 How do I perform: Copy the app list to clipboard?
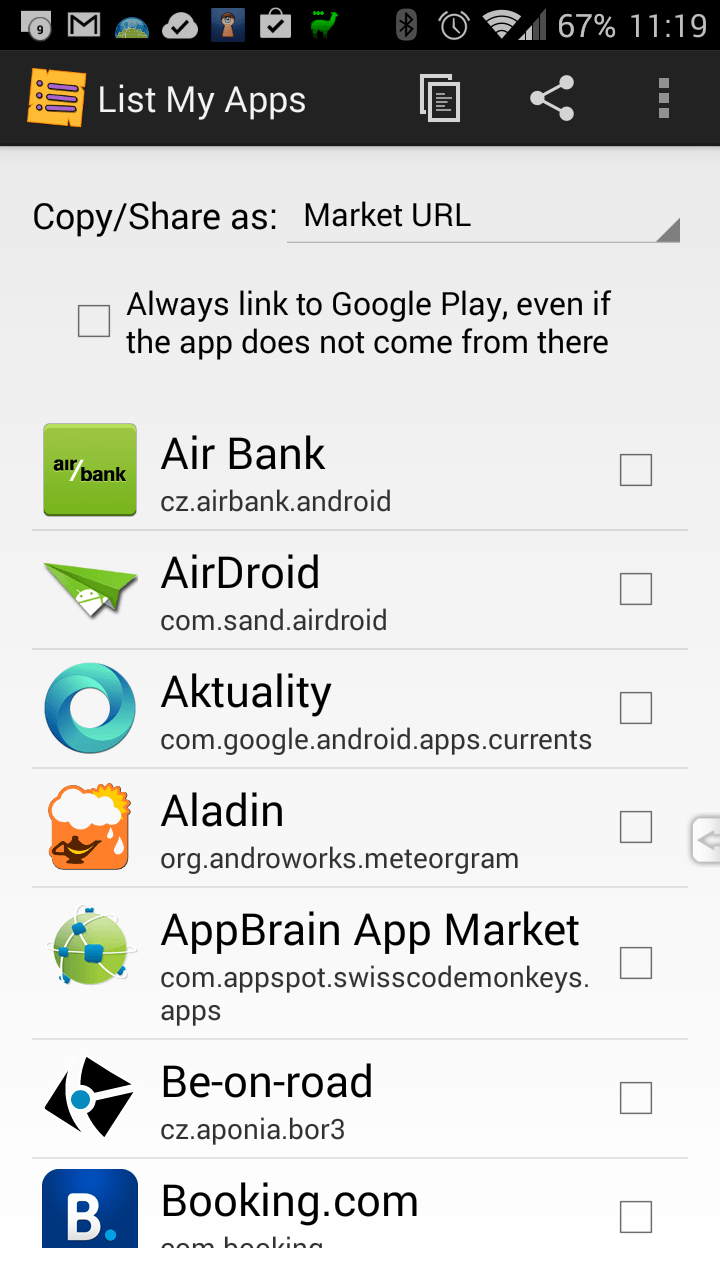coord(440,99)
